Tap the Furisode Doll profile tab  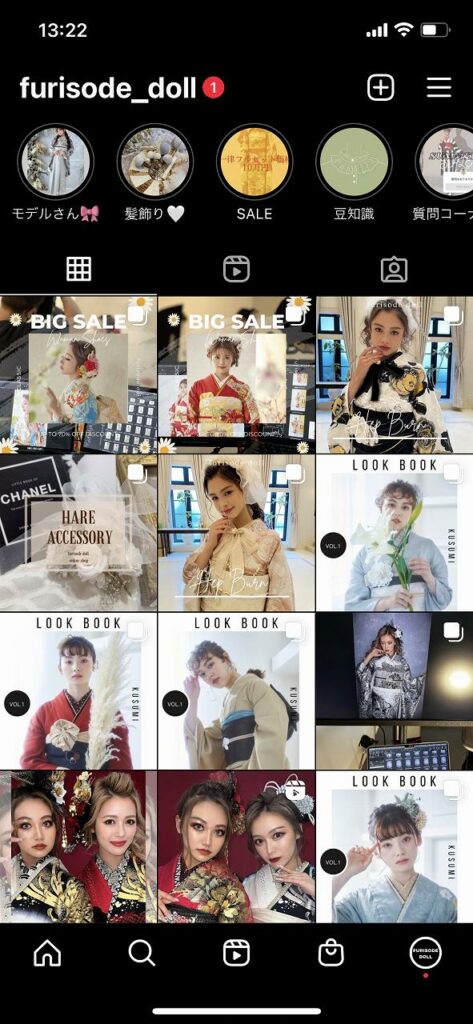click(425, 953)
